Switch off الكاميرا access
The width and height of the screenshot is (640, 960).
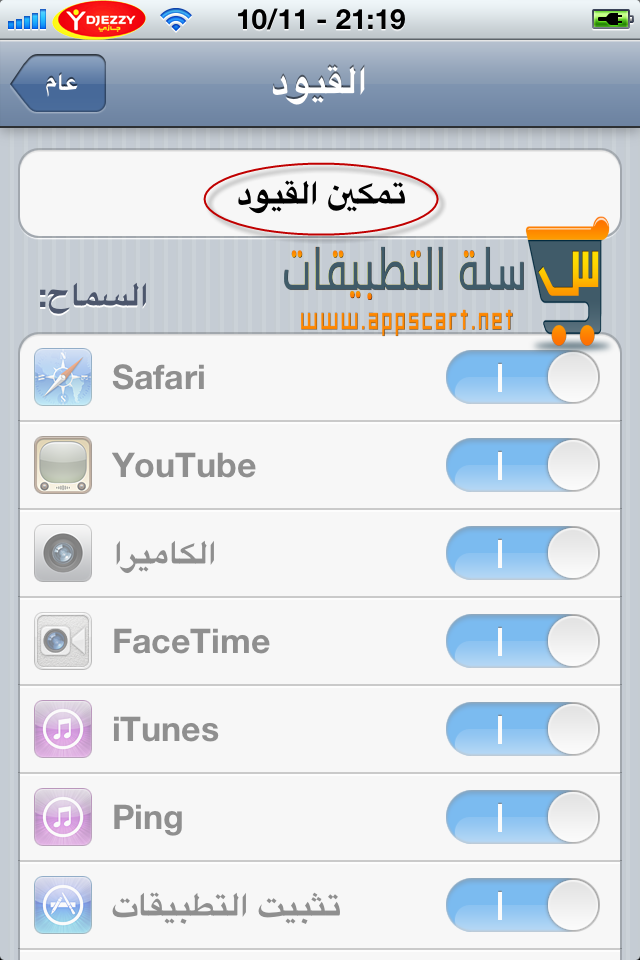coord(522,554)
